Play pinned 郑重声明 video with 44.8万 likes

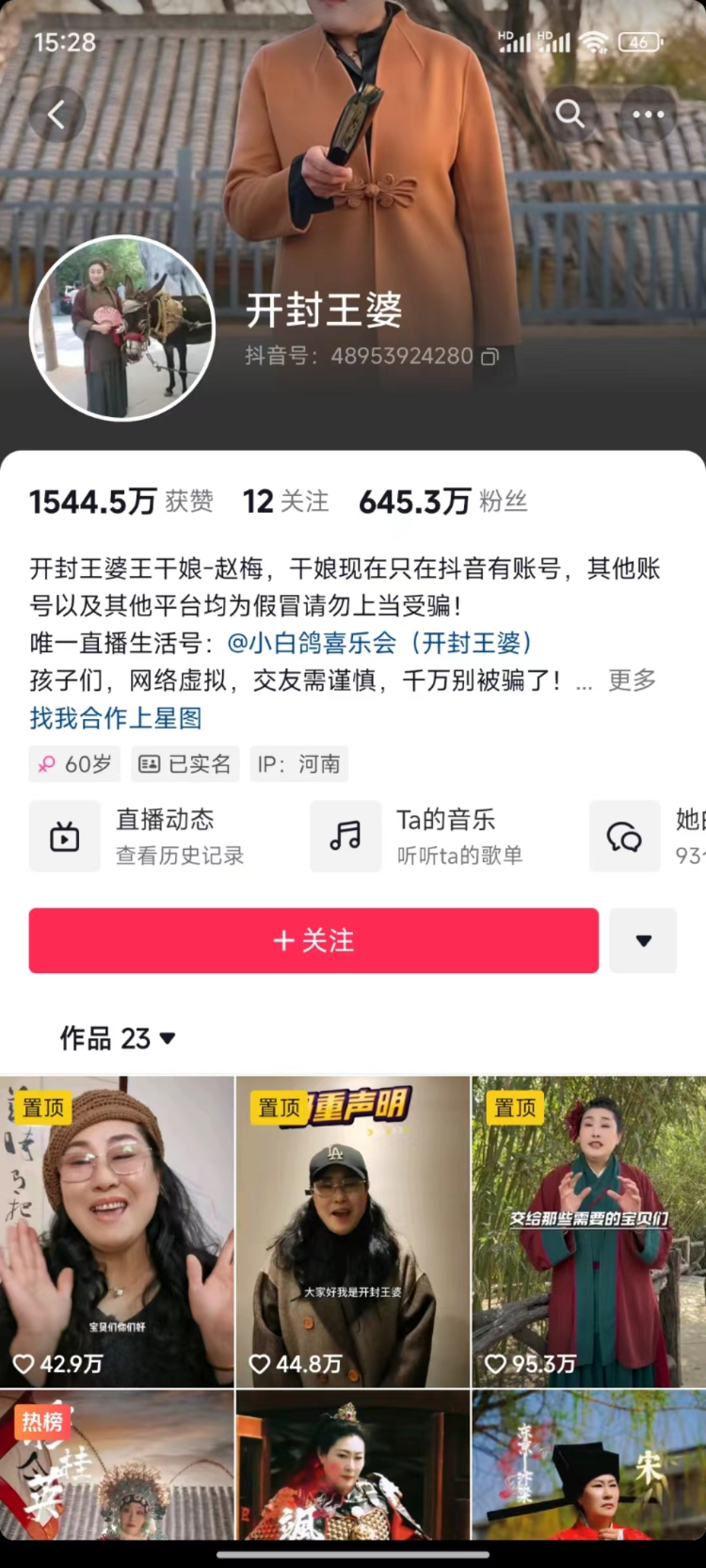tap(353, 1233)
